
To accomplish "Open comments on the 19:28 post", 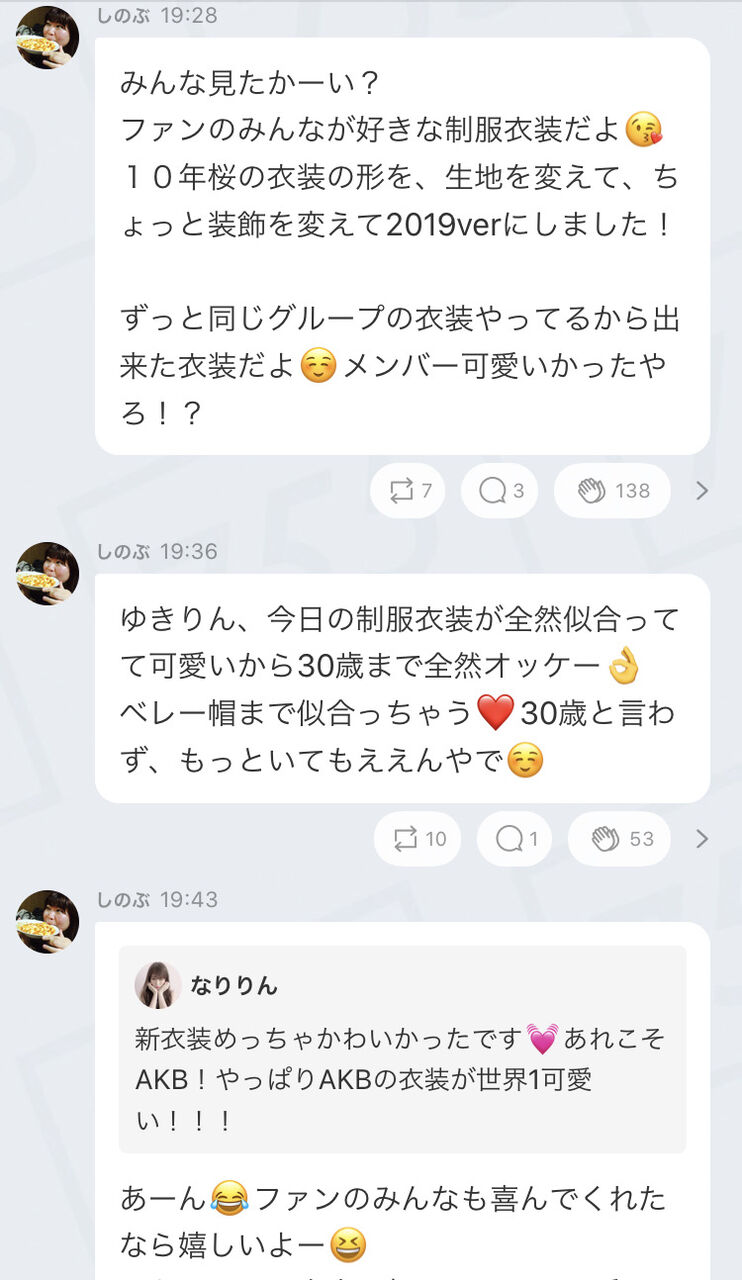I will (500, 491).
